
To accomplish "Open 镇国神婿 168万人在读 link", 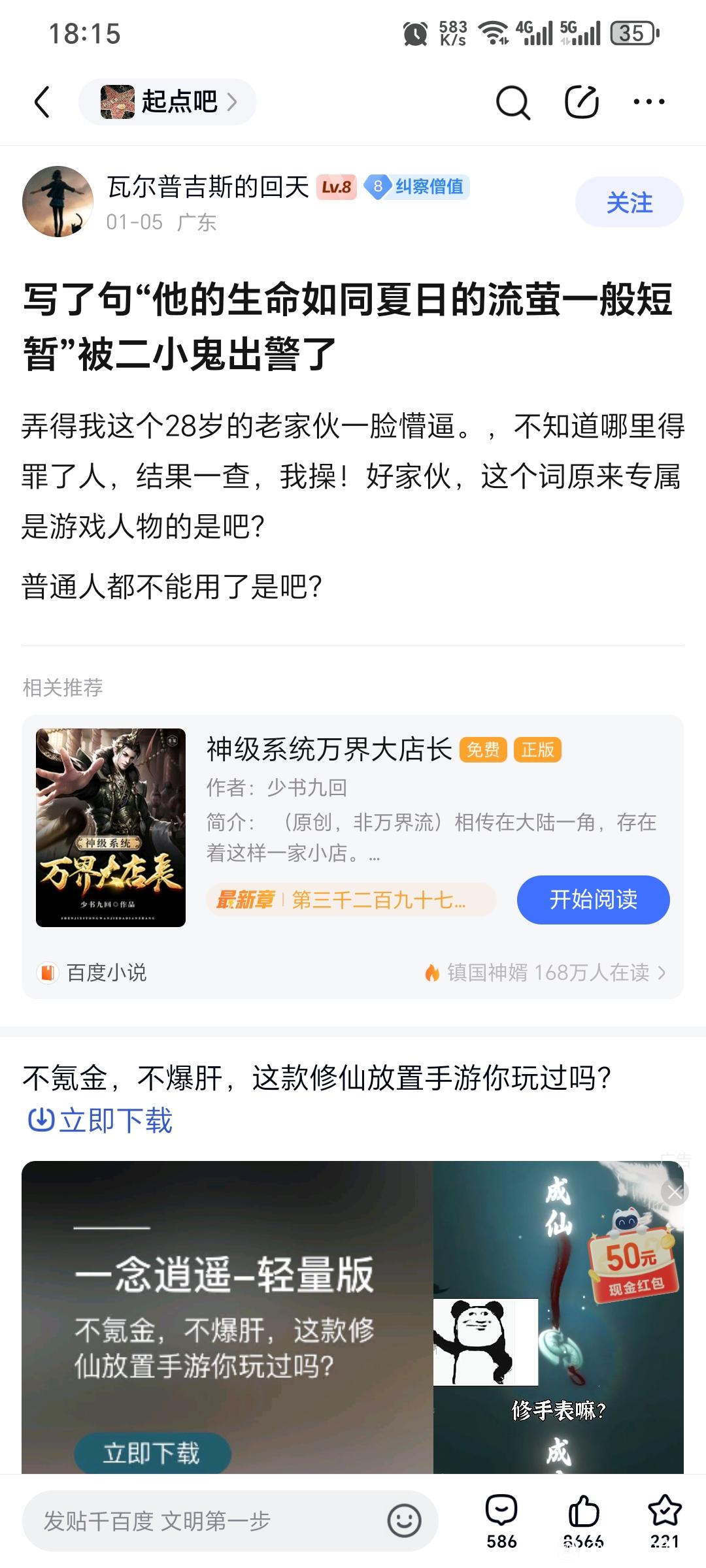I will pyautogui.click(x=546, y=973).
